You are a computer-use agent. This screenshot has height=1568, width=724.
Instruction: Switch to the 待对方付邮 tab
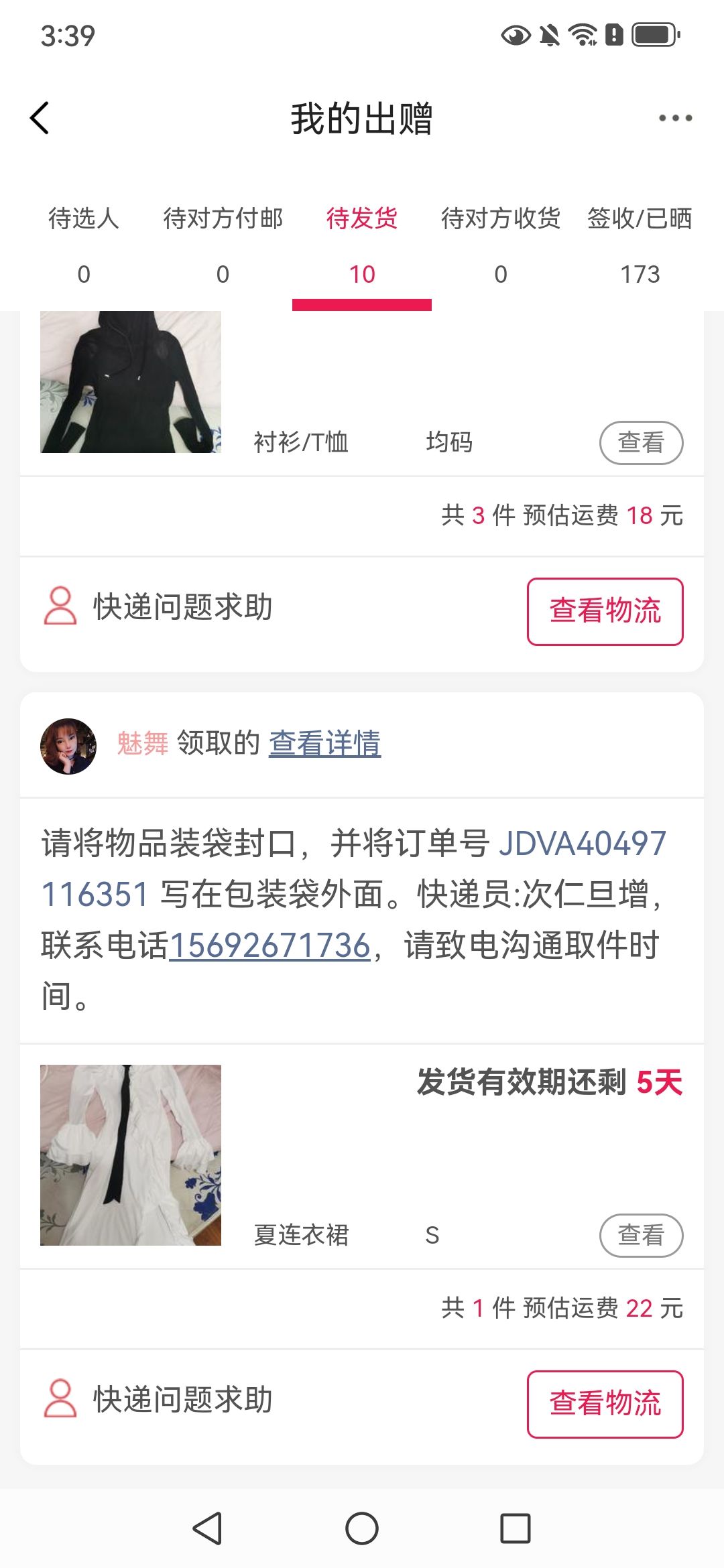(x=223, y=245)
